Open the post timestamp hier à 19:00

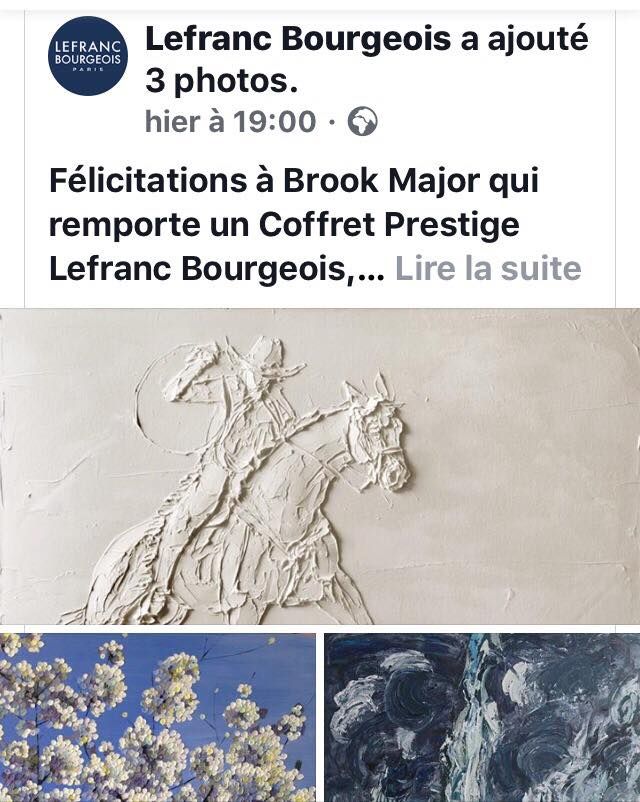coord(230,122)
